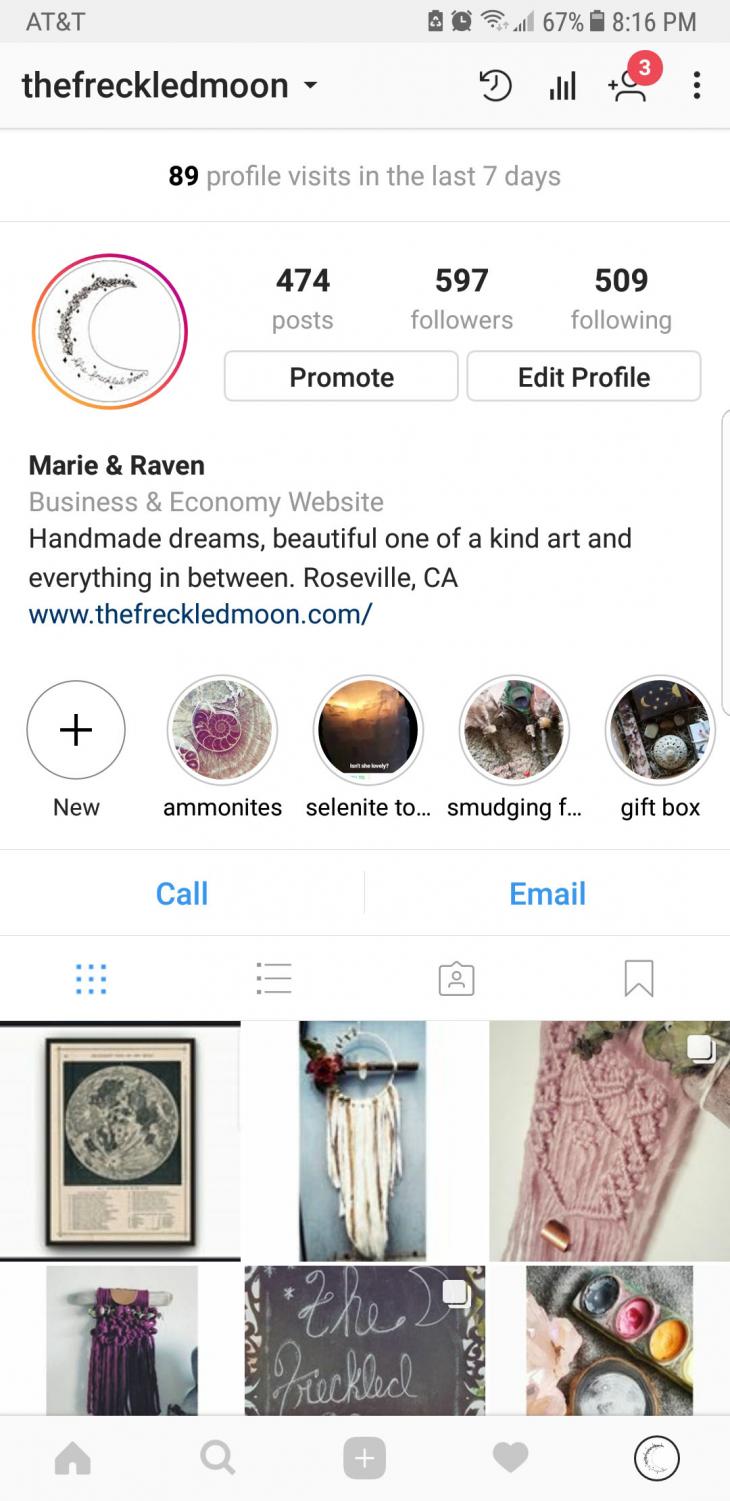Switch to list view of posts

(273, 978)
